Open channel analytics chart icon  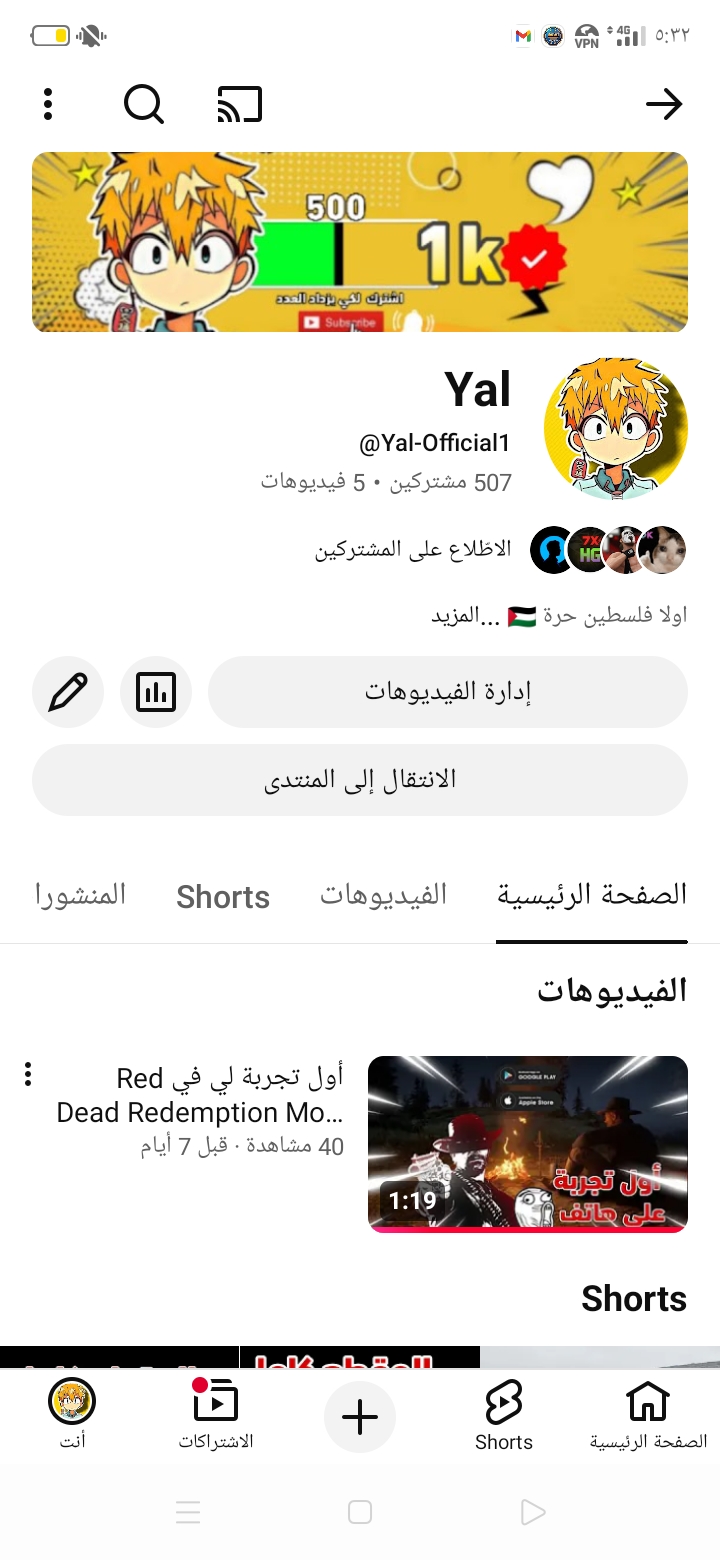tap(156, 692)
